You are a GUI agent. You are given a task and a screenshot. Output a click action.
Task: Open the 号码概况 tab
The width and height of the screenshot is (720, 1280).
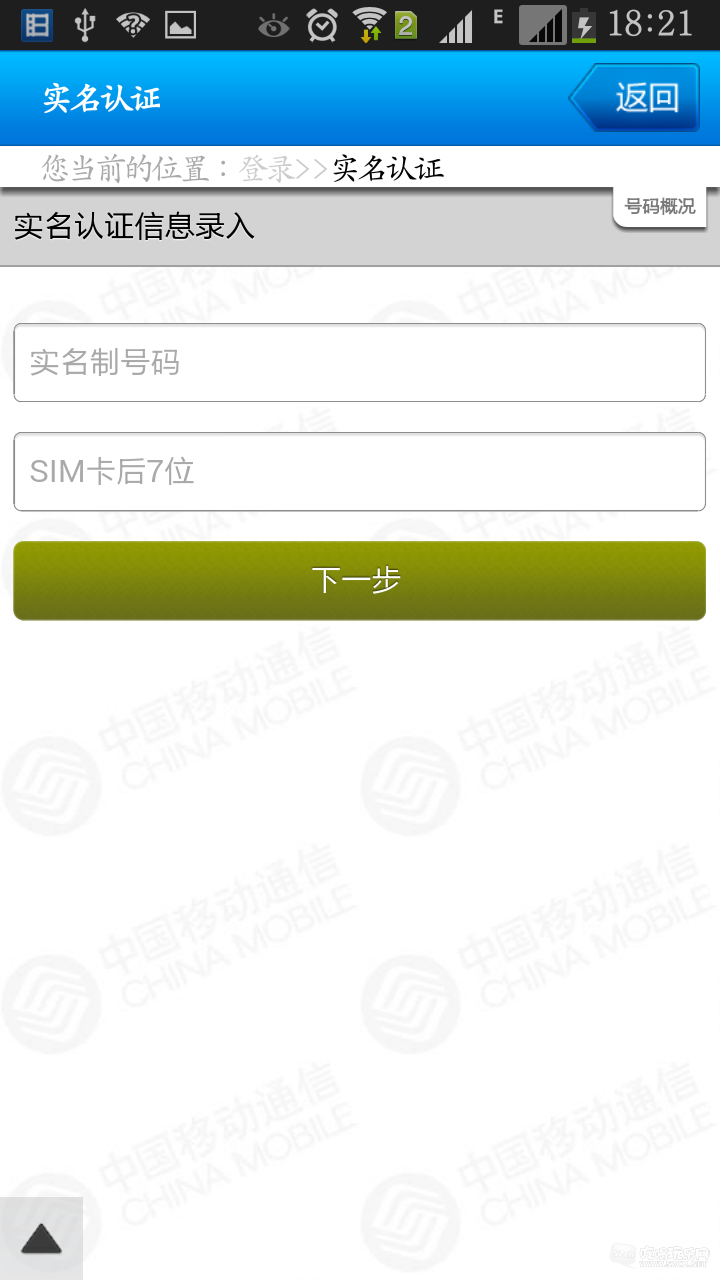(660, 207)
